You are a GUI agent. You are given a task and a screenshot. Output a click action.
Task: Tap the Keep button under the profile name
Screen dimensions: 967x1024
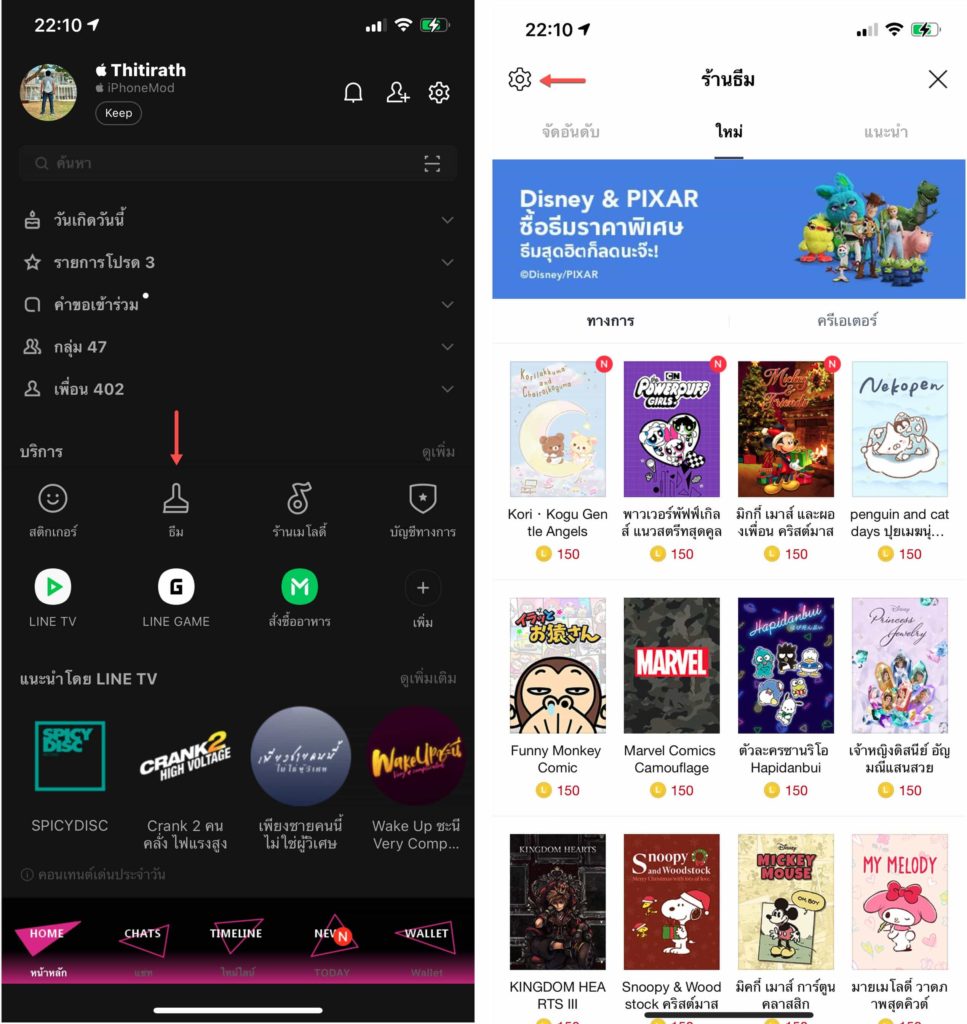click(118, 113)
